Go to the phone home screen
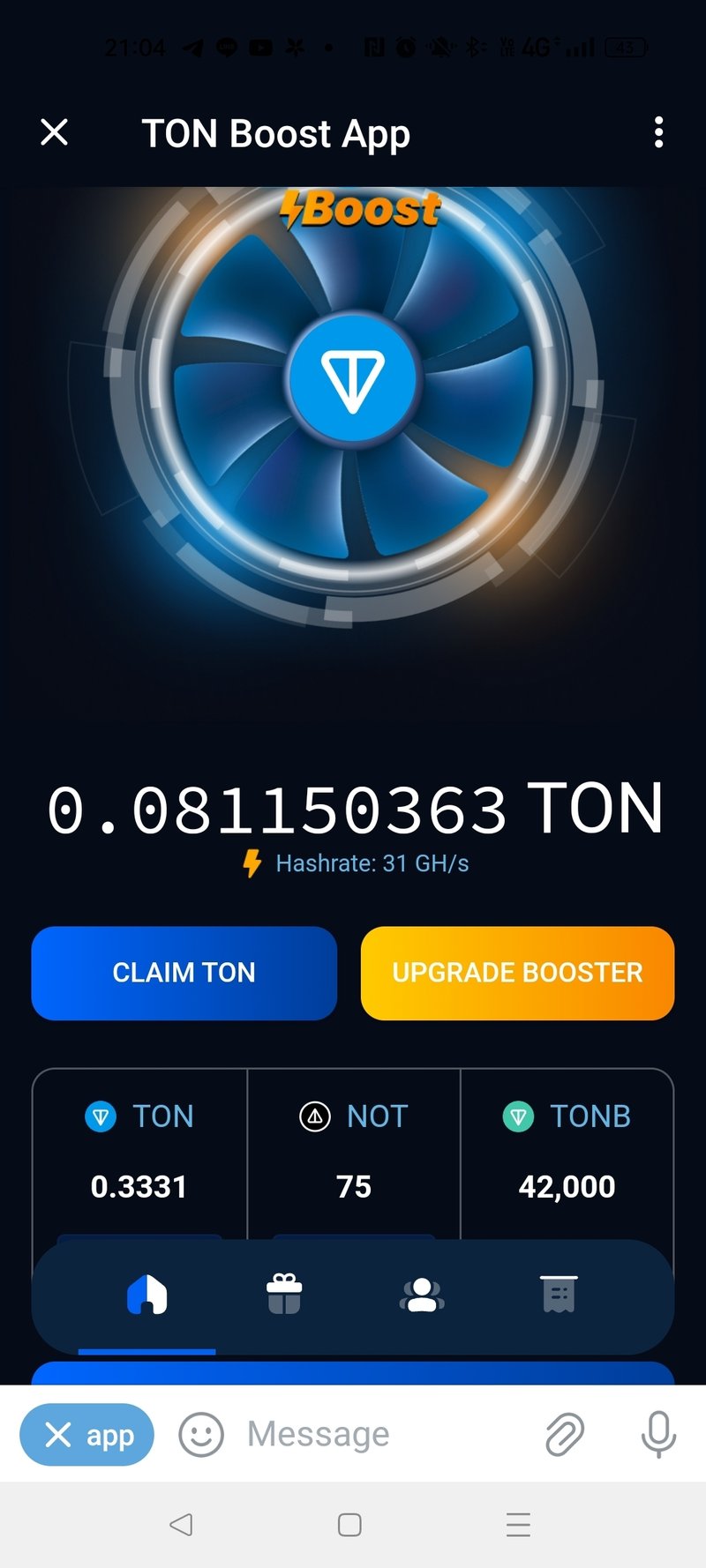The width and height of the screenshot is (706, 1568). (349, 1525)
